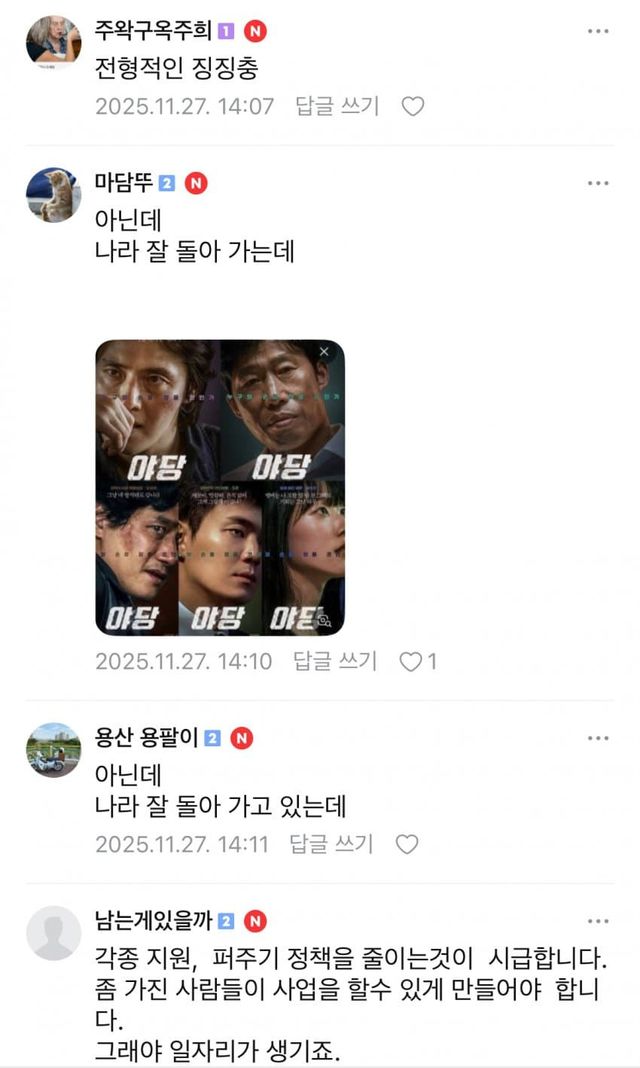Like 주왁구옥주희's comment
Image resolution: width=640 pixels, height=1068 pixels.
point(413,106)
